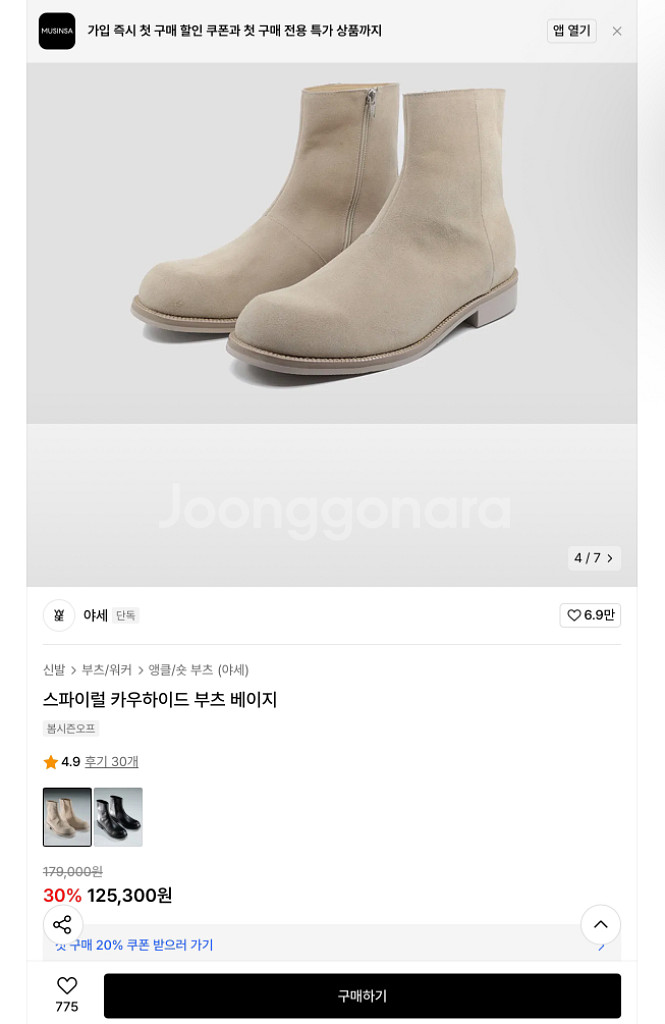Dismiss the top app promotion banner
This screenshot has height=1024, width=665.
click(x=617, y=31)
